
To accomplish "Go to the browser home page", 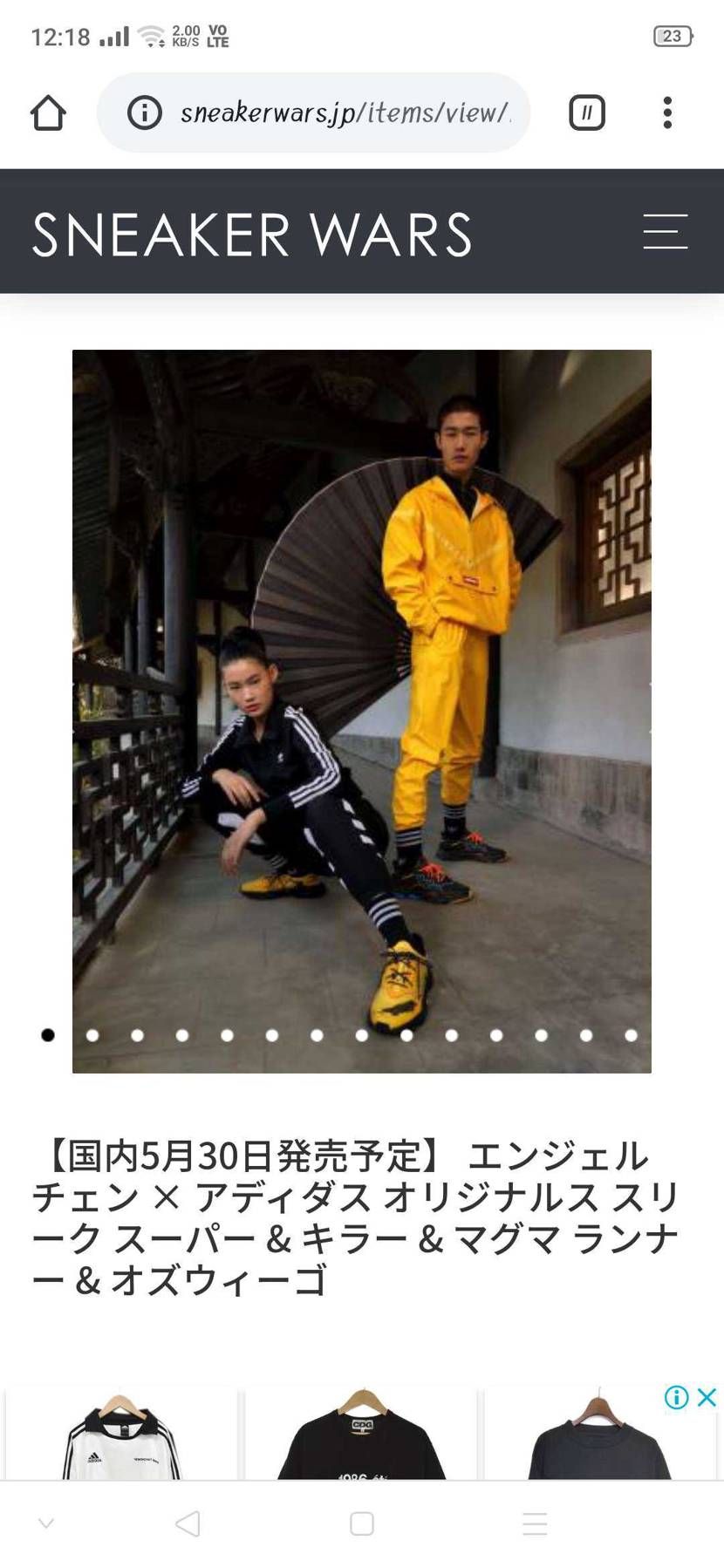I will [48, 112].
